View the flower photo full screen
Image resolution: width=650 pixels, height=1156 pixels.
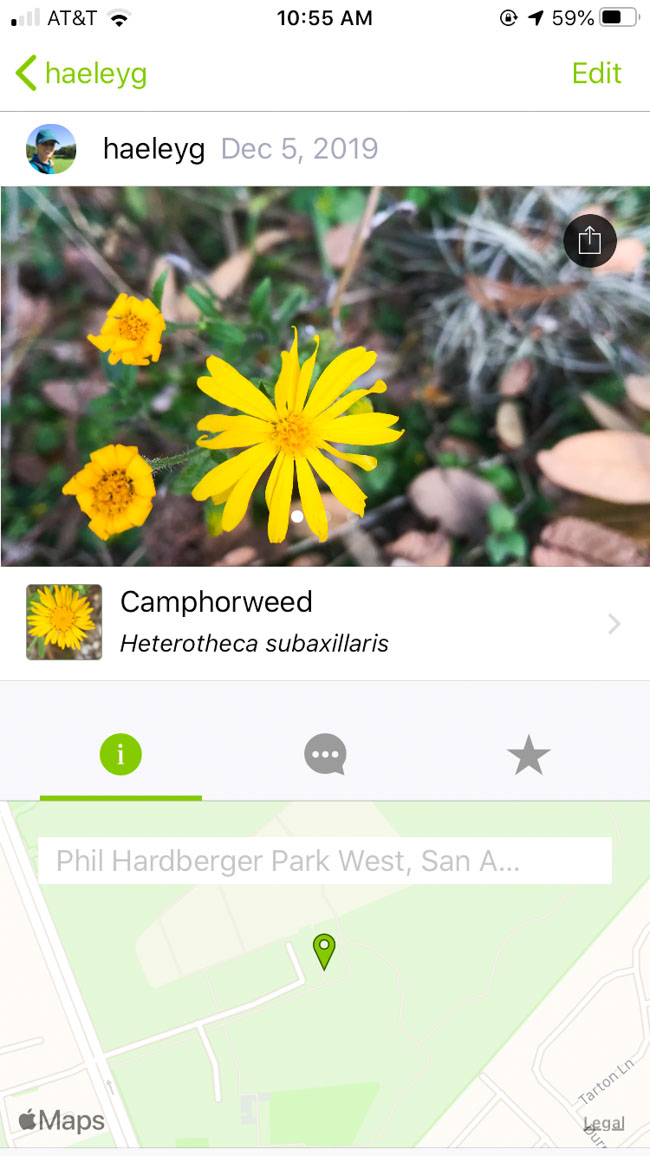click(325, 376)
